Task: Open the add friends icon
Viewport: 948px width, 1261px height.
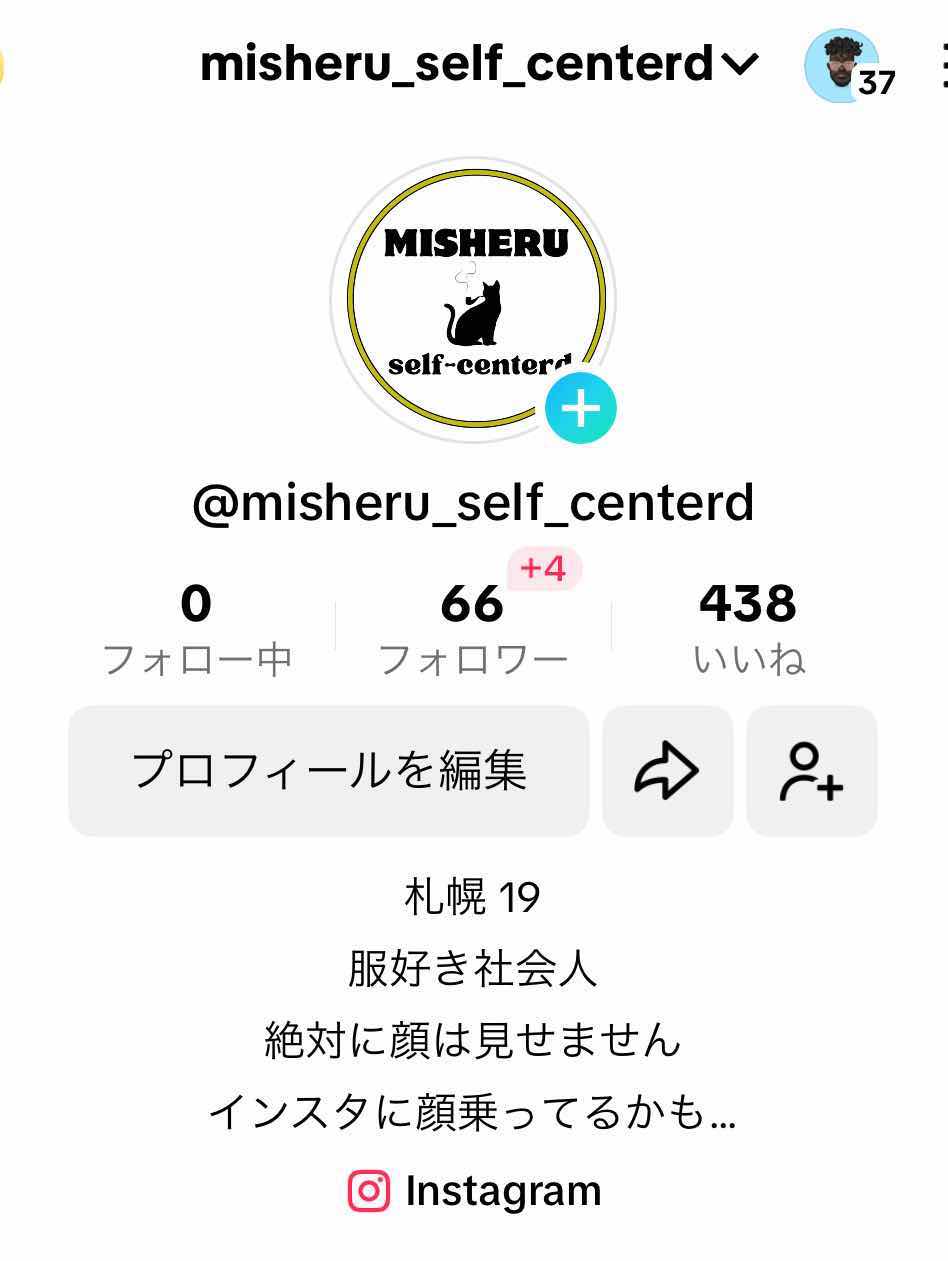Action: coord(811,771)
